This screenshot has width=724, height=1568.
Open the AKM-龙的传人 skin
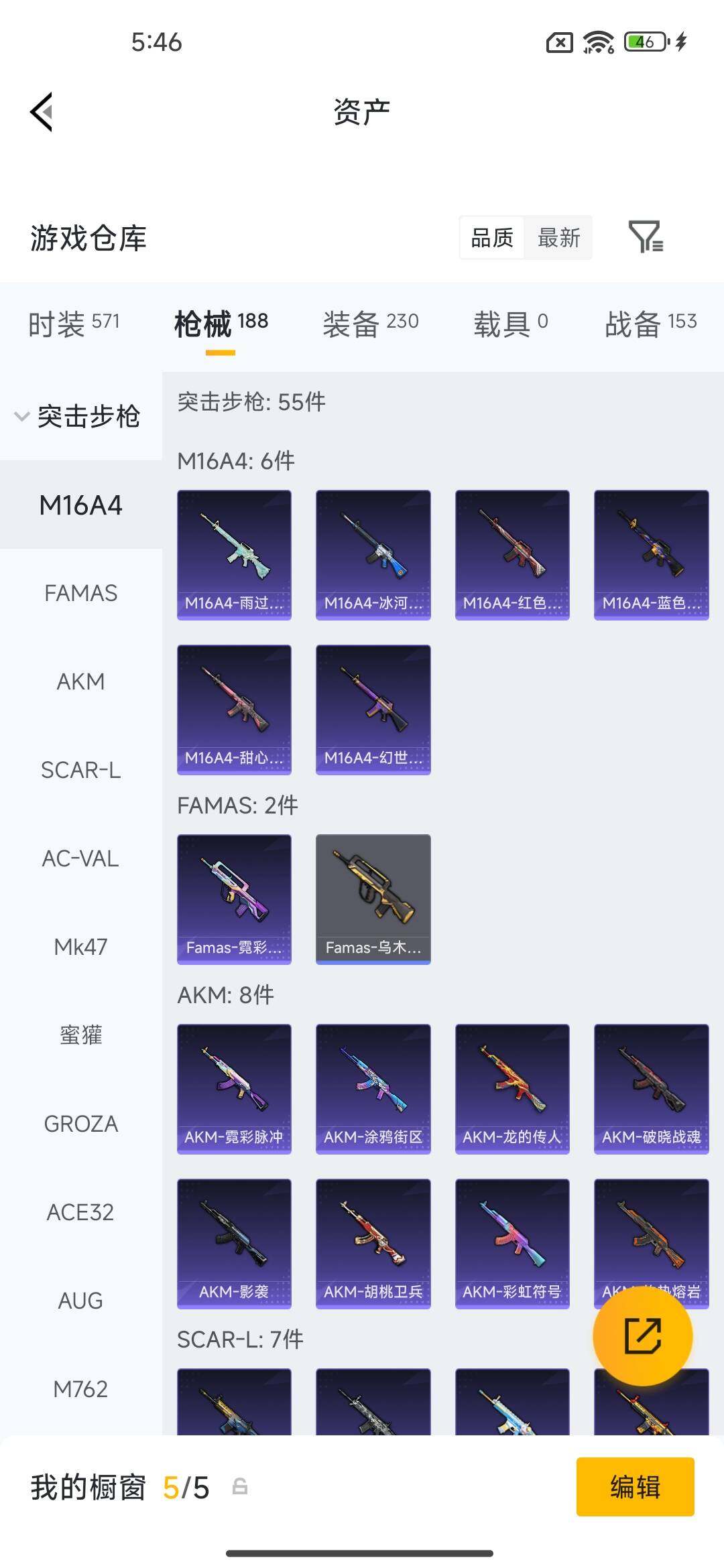point(512,1088)
